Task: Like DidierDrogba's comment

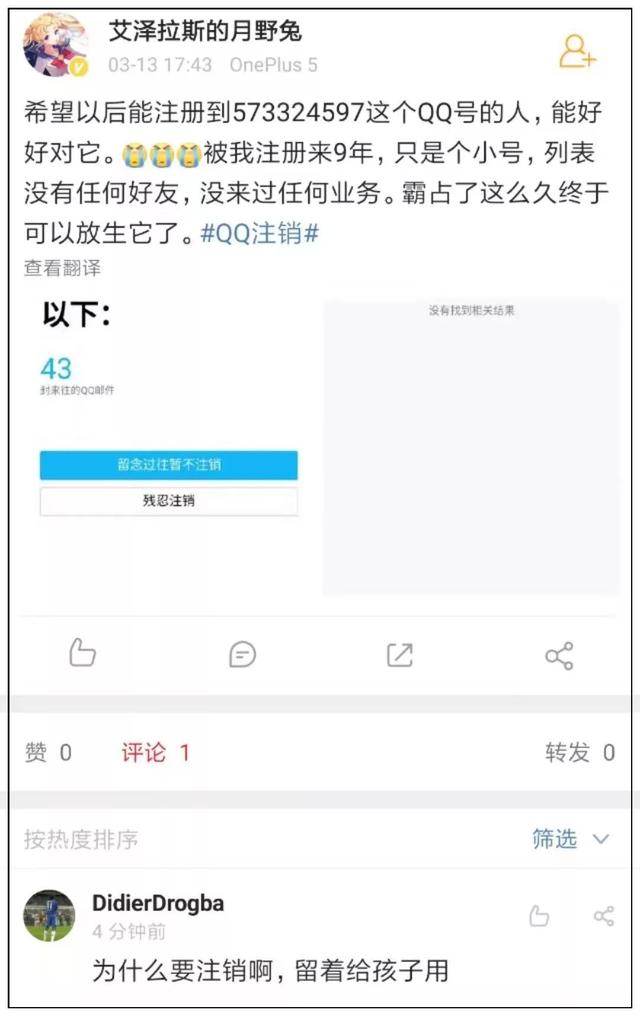Action: pyautogui.click(x=539, y=916)
